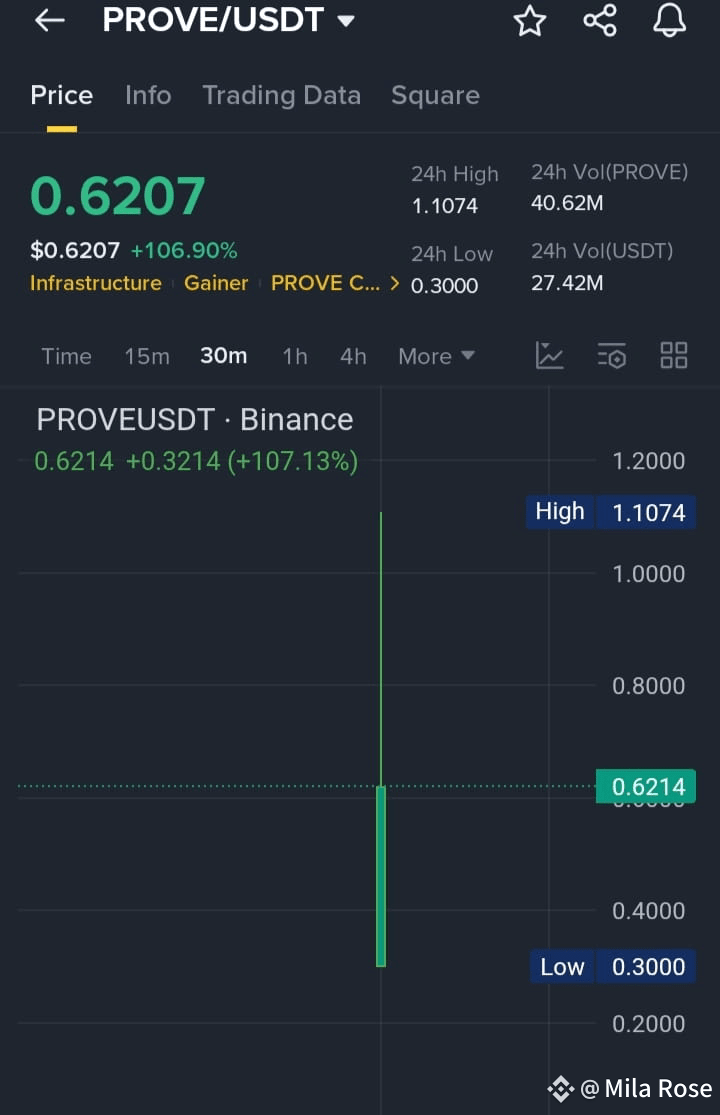Image resolution: width=720 pixels, height=1115 pixels.
Task: Open the chart style selector icon
Action: click(x=549, y=355)
